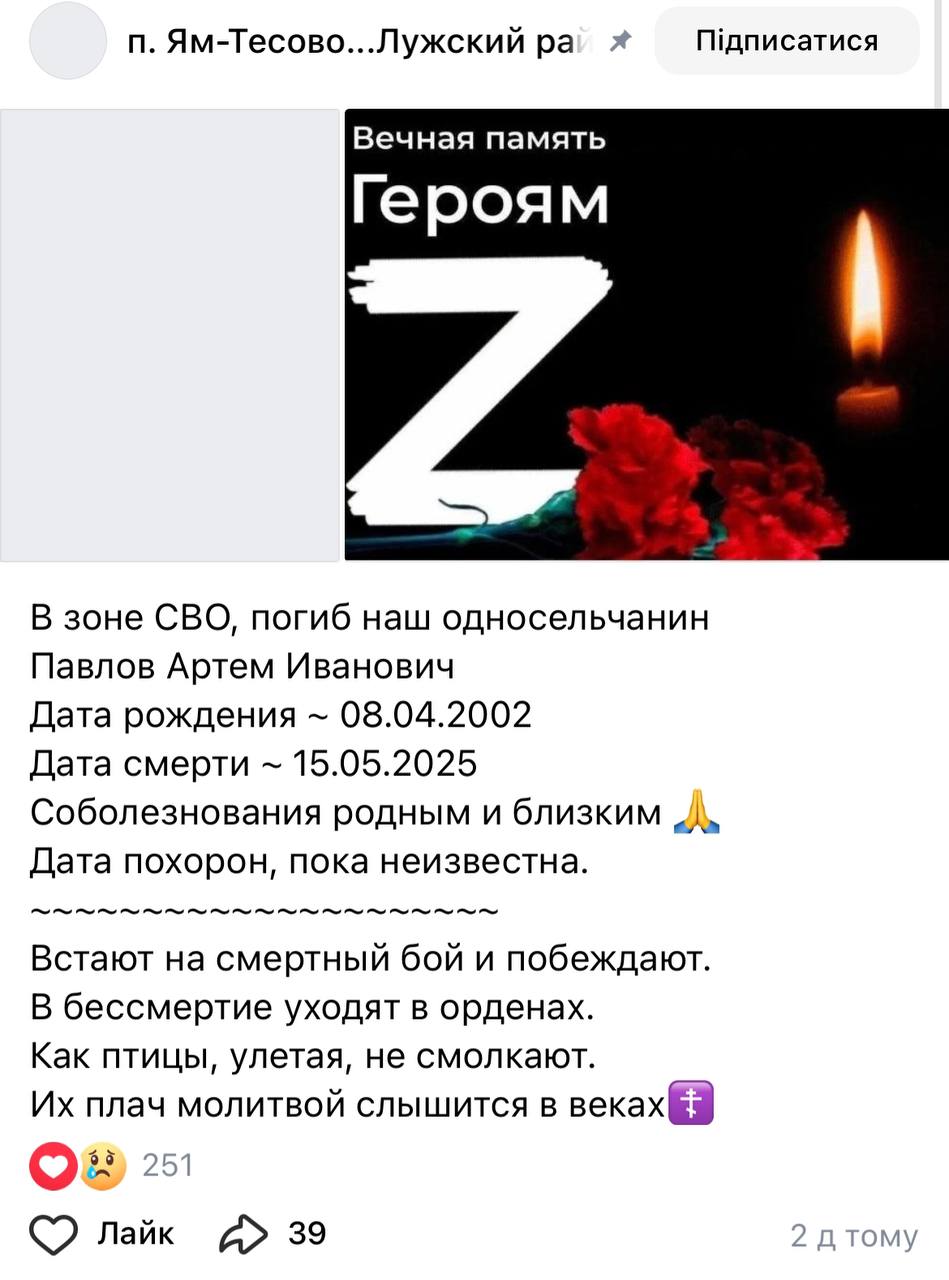Open the community avatar
Viewport: 949px width, 1280px height.
tap(67, 41)
